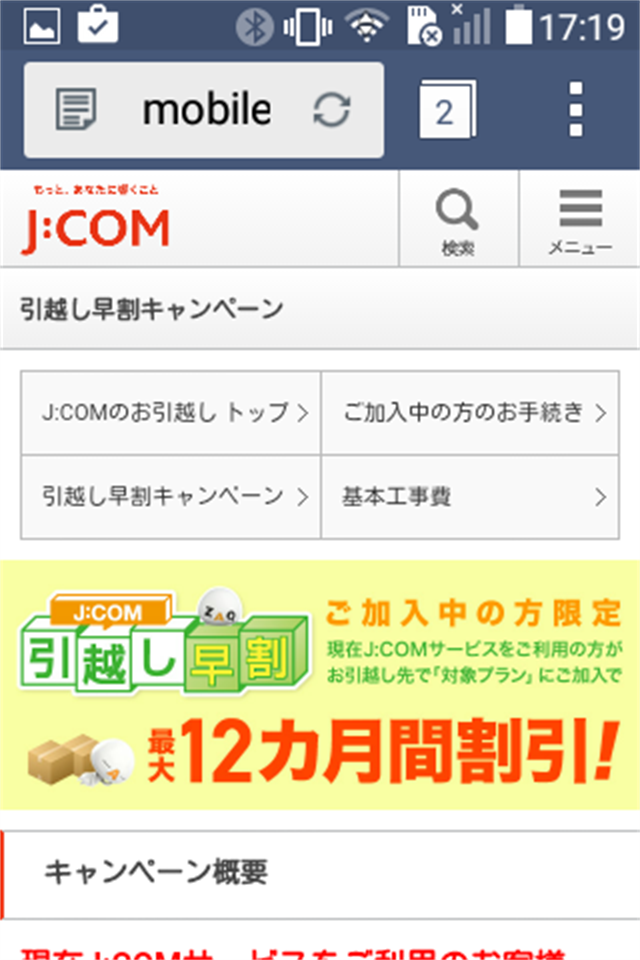Open the browser overflow menu
The width and height of the screenshot is (640, 960).
tap(575, 110)
